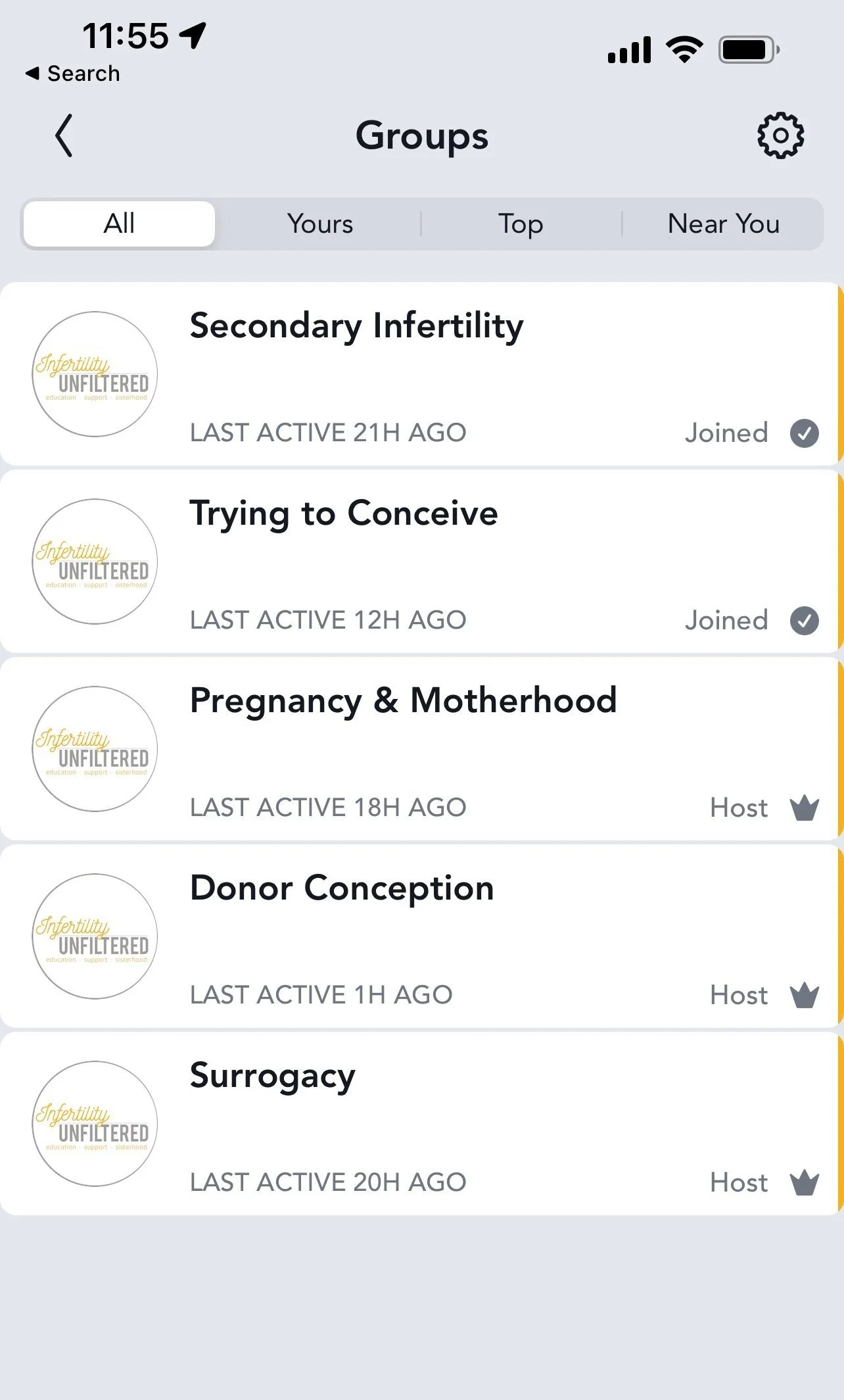The height and width of the screenshot is (1400, 844).
Task: Go back from the Groups screen
Action: tap(64, 136)
